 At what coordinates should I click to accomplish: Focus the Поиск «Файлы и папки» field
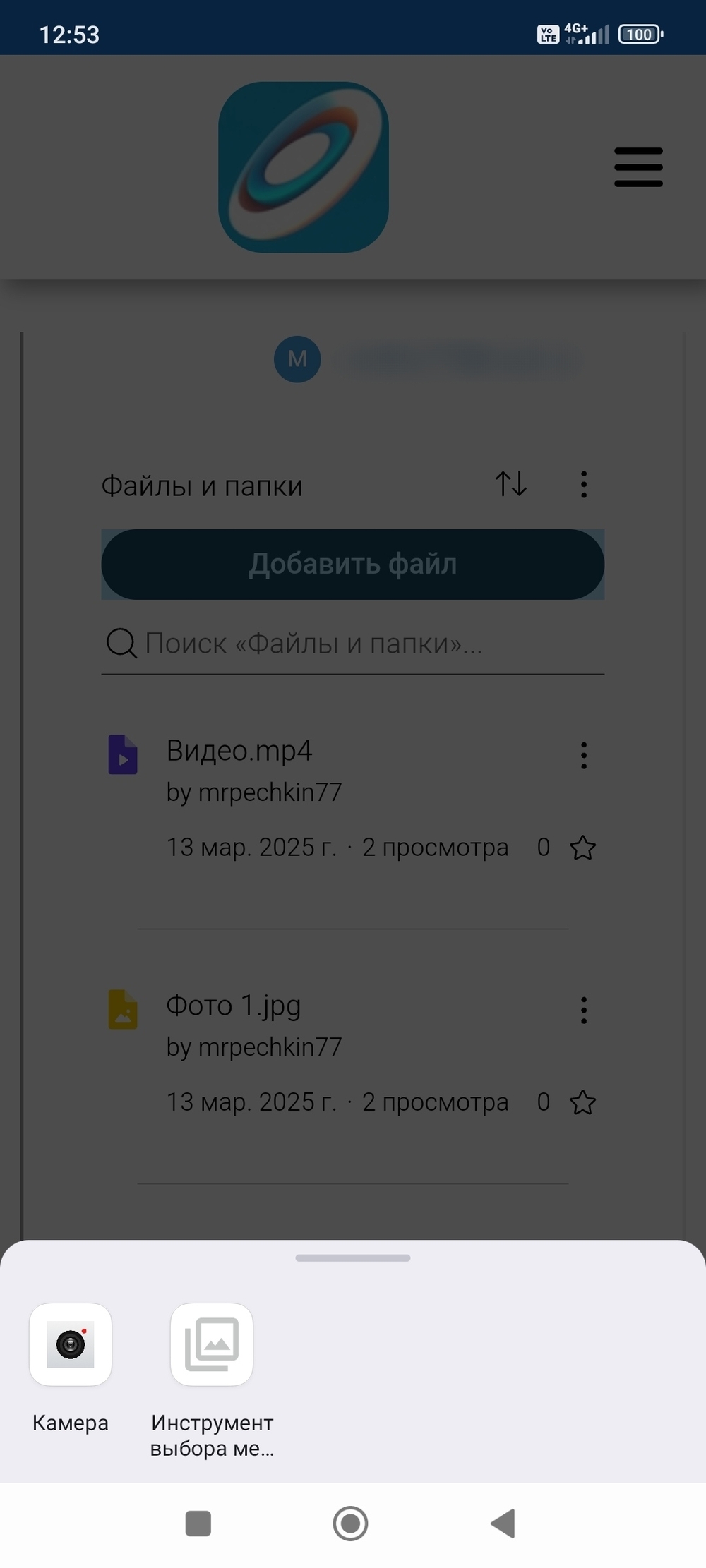point(353,644)
